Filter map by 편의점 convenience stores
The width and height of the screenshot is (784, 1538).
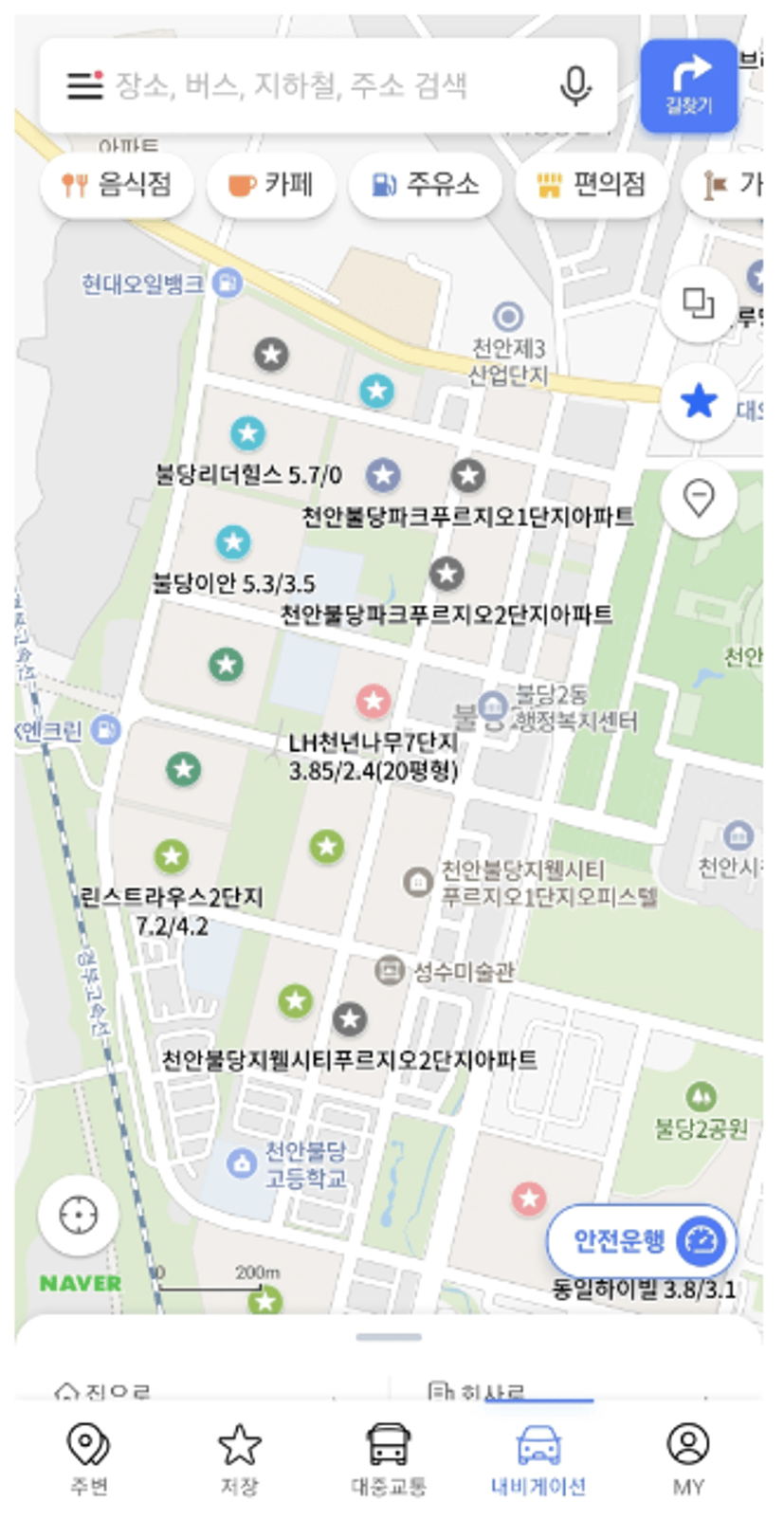[x=592, y=184]
